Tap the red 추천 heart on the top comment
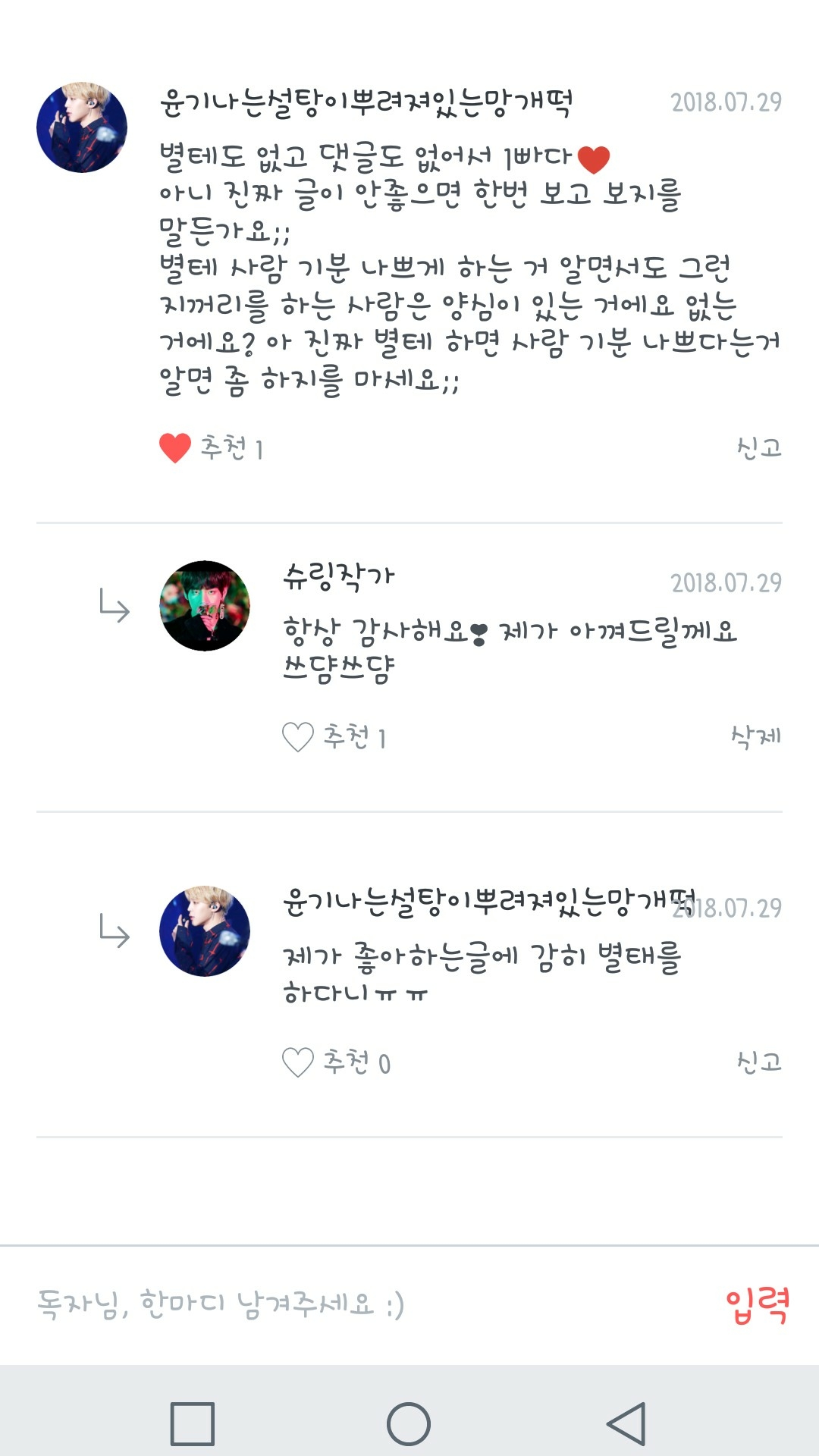 coord(175,448)
